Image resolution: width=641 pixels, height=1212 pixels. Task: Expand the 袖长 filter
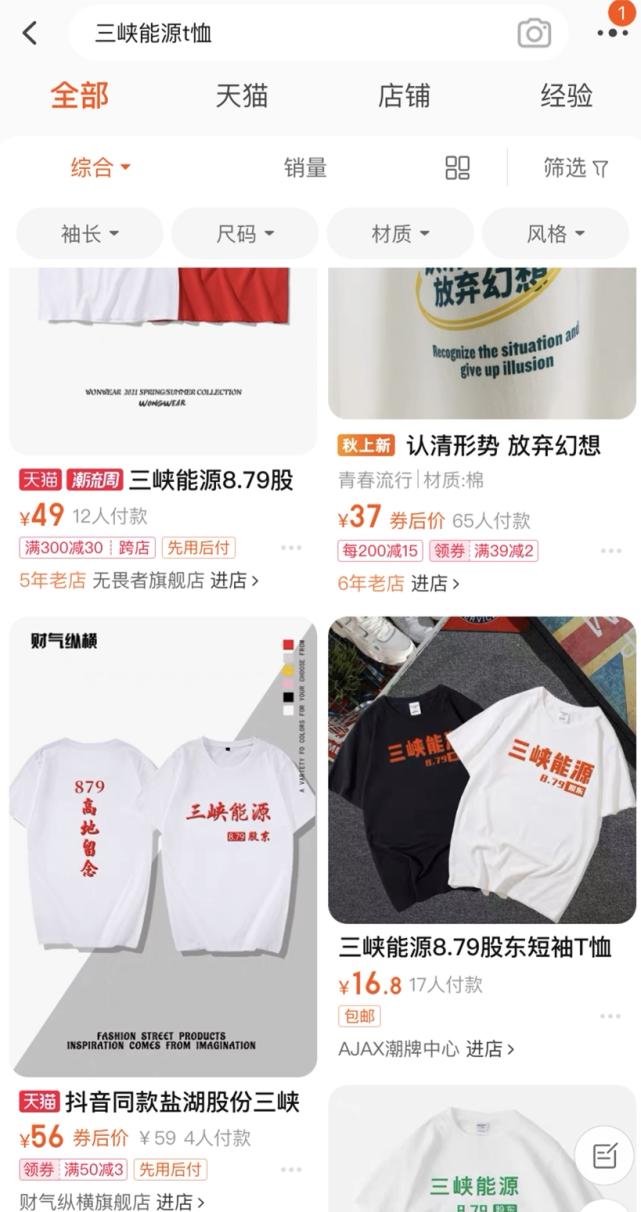(89, 234)
